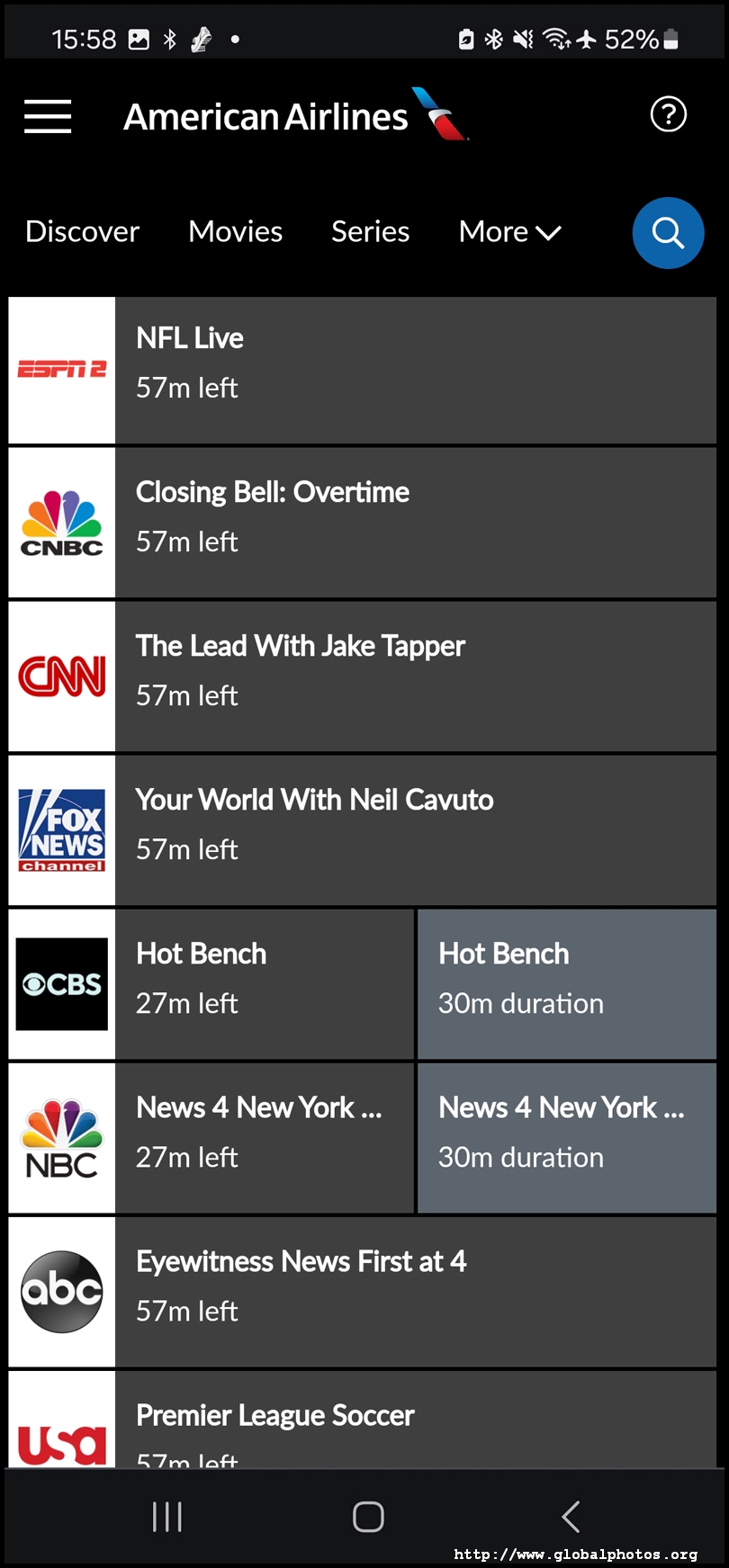Switch to the Discover tab
729x1568 pixels.
point(82,232)
